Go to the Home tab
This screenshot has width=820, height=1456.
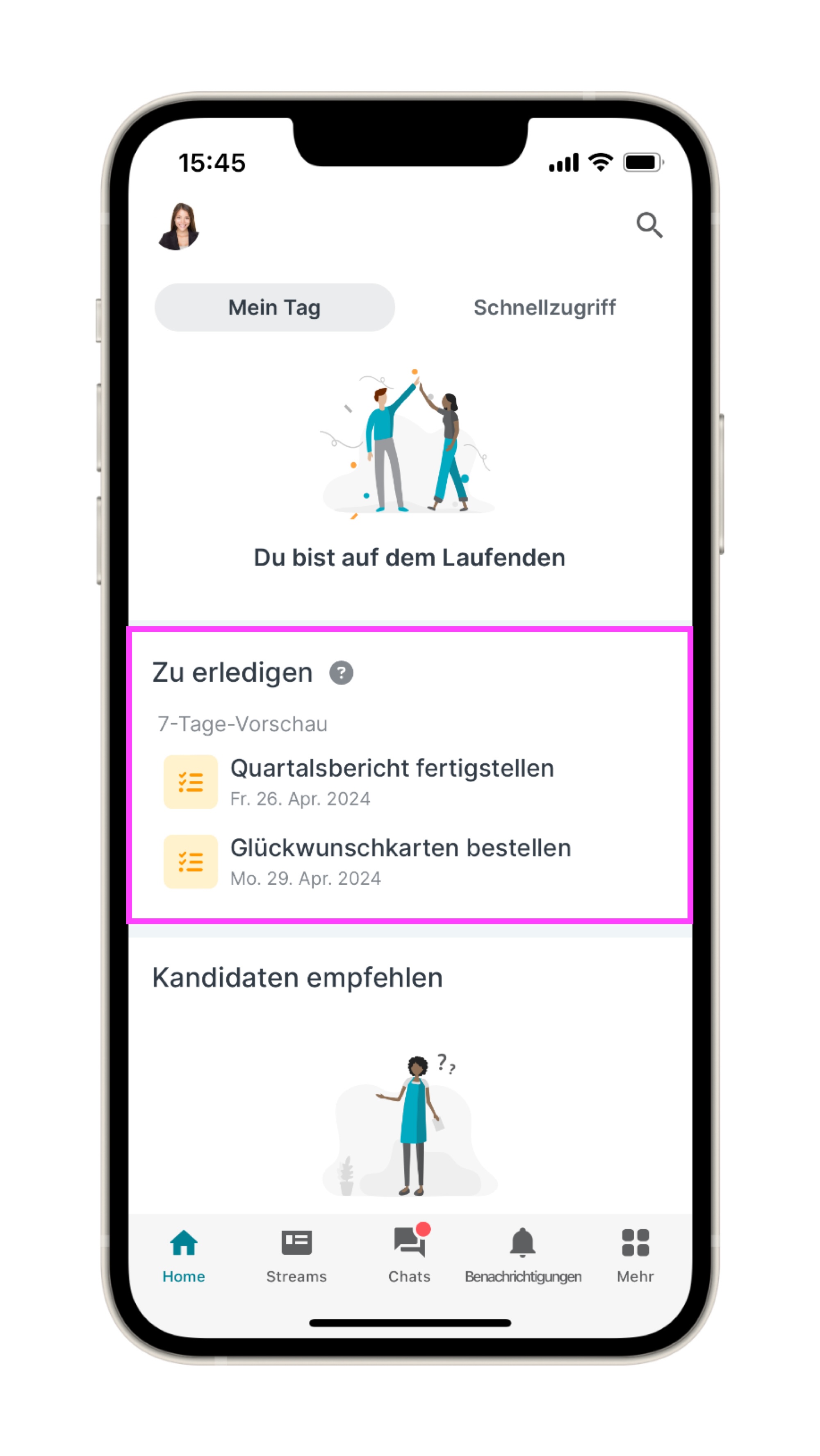pos(184,1255)
